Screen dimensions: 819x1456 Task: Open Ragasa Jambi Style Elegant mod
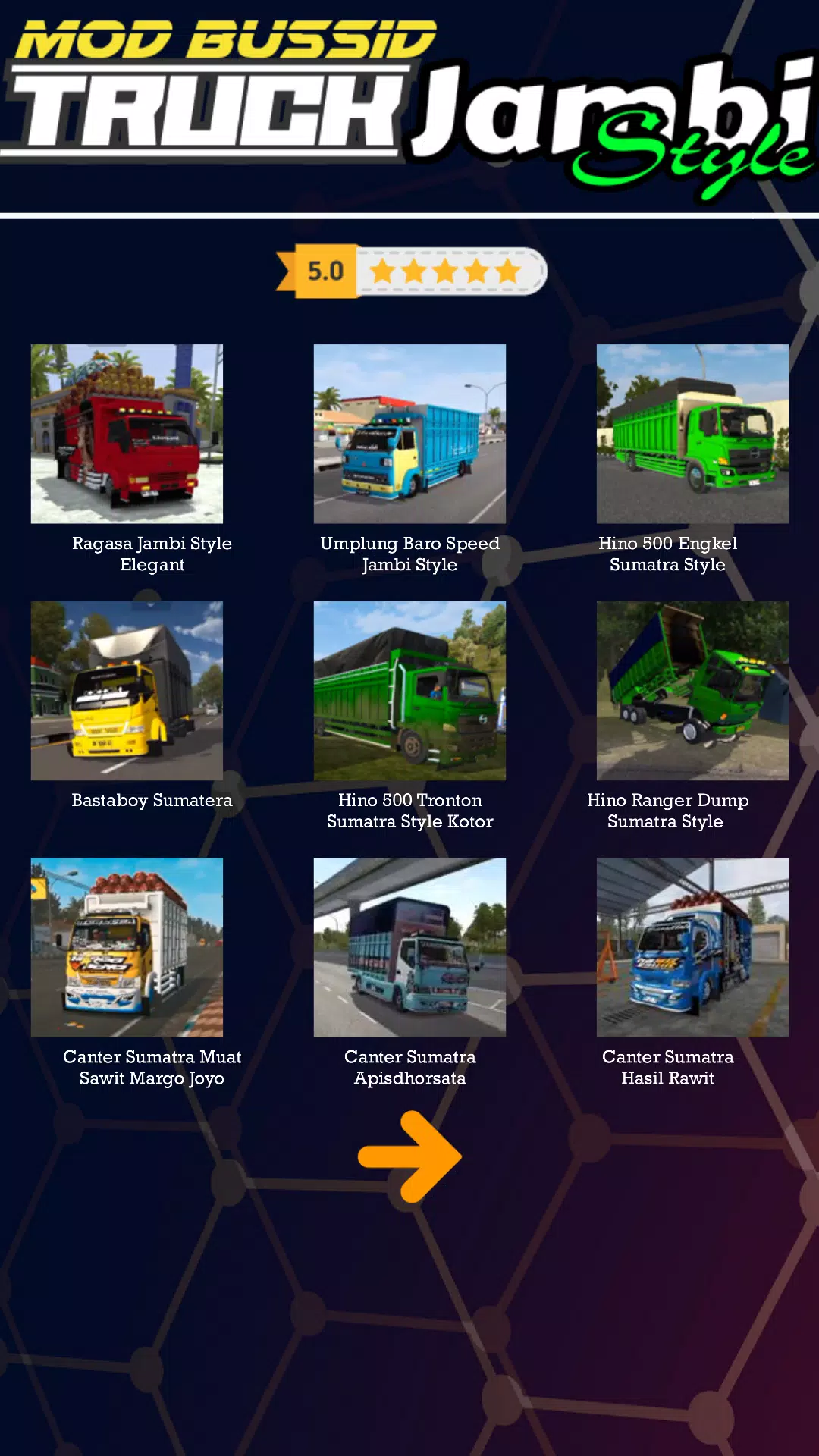[127, 434]
